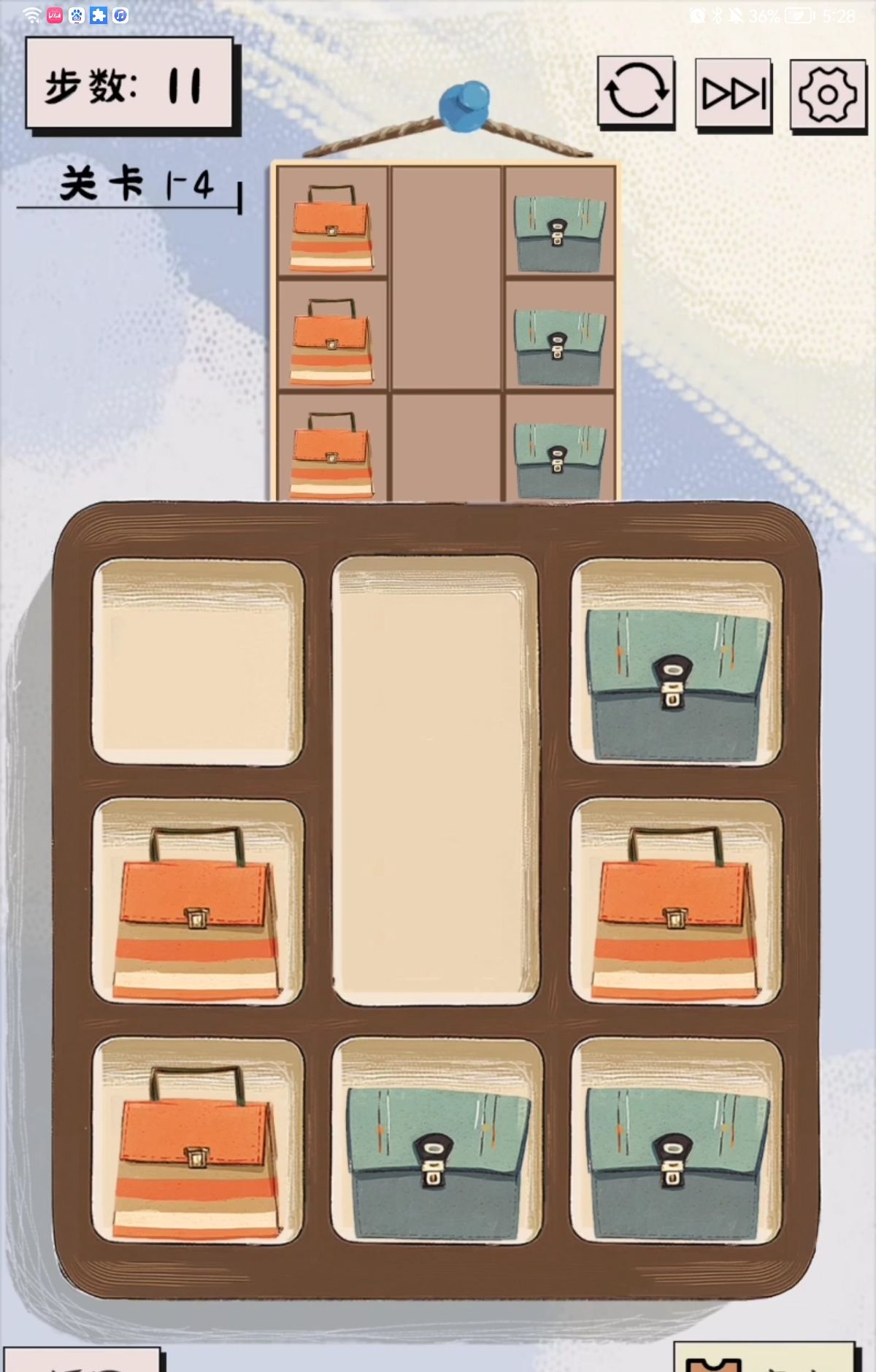The width and height of the screenshot is (876, 1372).
Task: Skip this level with the fast-forward icon
Action: pos(733,94)
